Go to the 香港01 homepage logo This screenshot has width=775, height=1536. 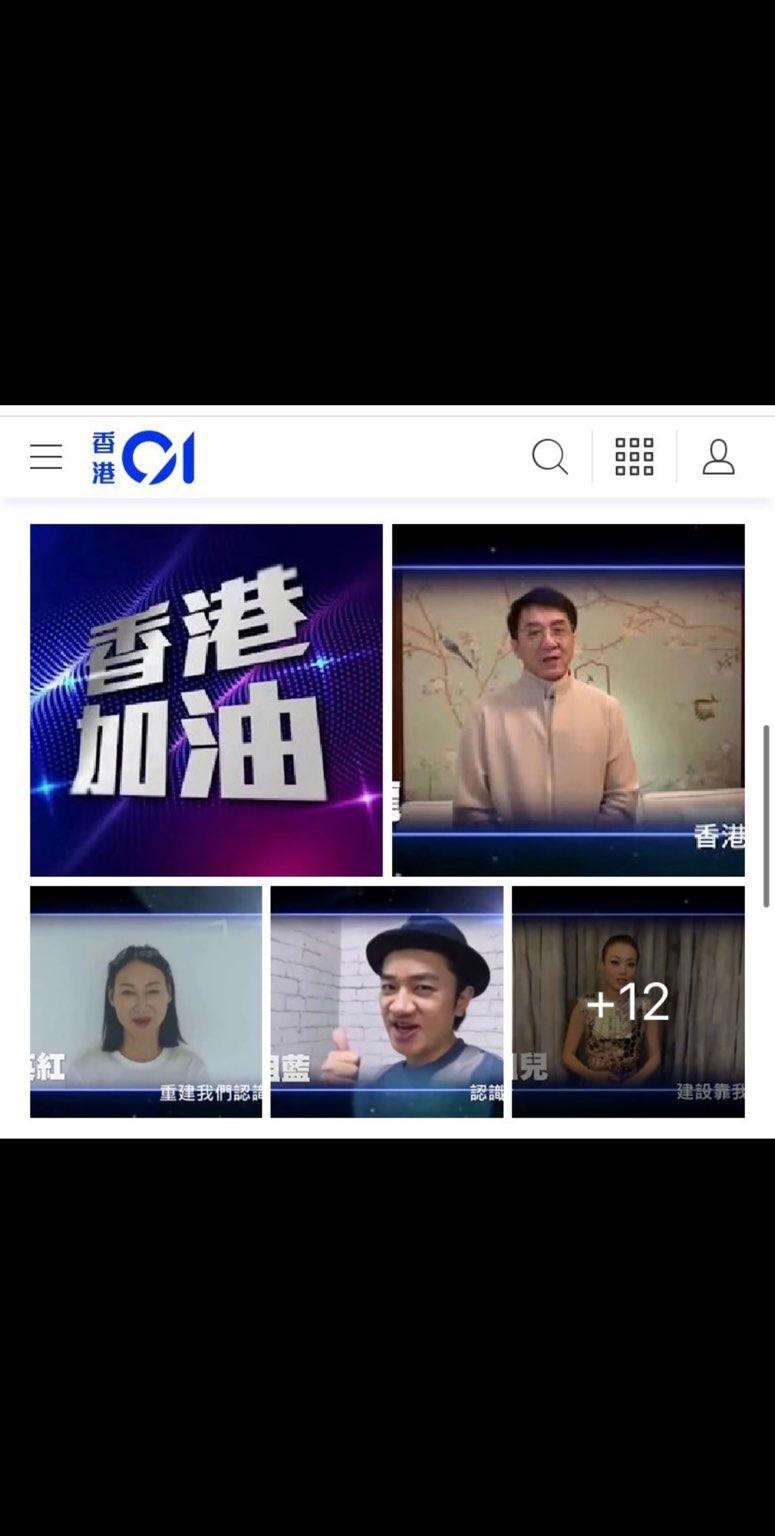click(143, 457)
